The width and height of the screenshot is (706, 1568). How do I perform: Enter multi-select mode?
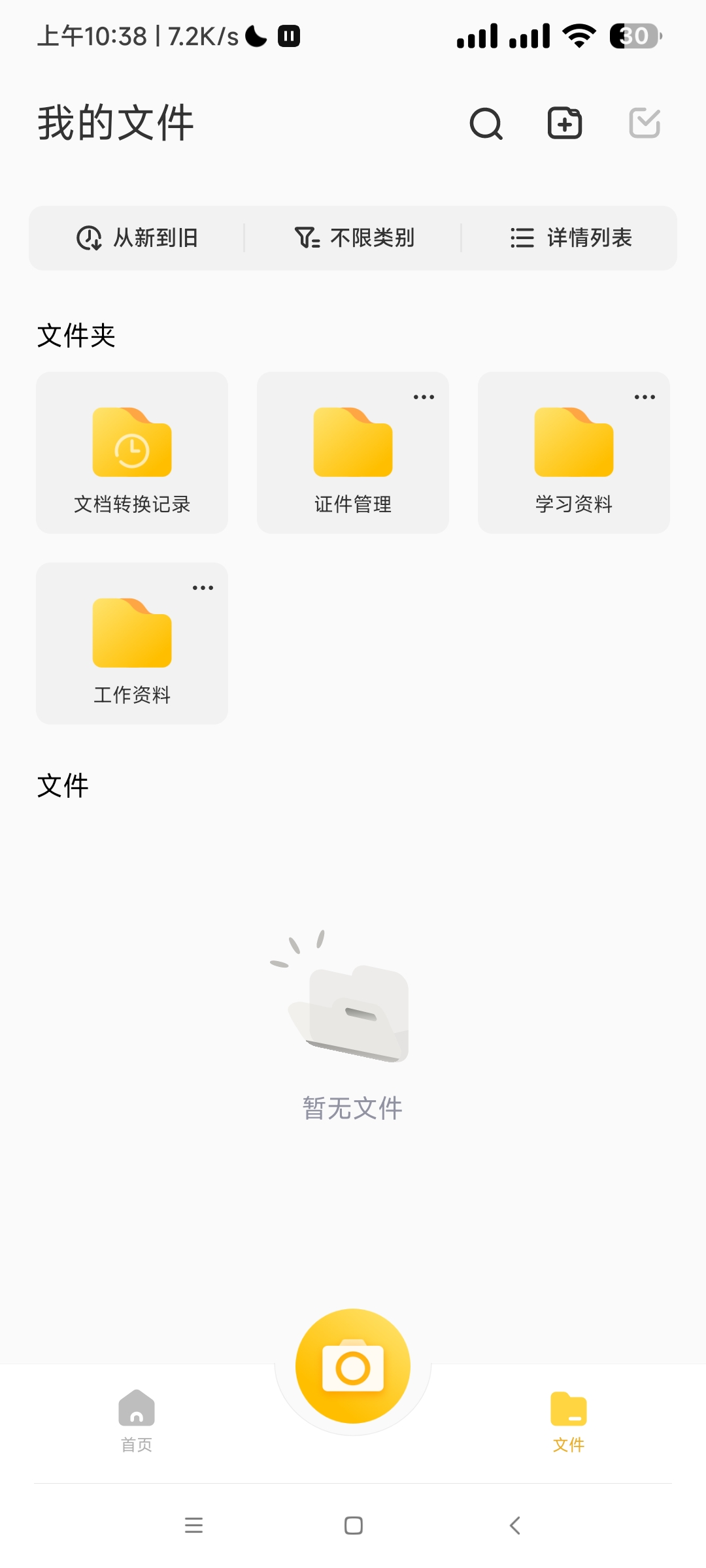point(645,123)
